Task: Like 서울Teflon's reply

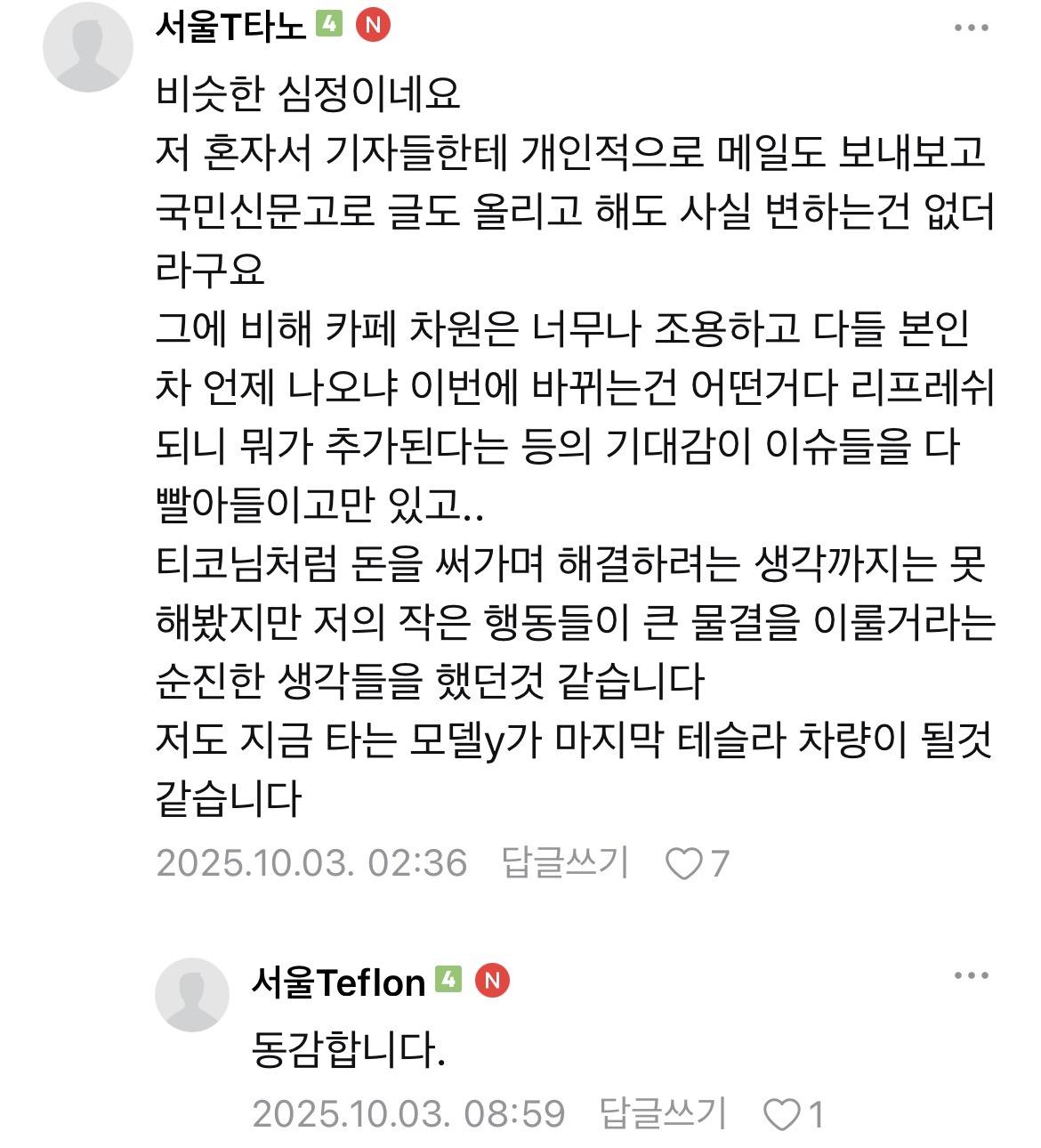Action: point(783,1114)
